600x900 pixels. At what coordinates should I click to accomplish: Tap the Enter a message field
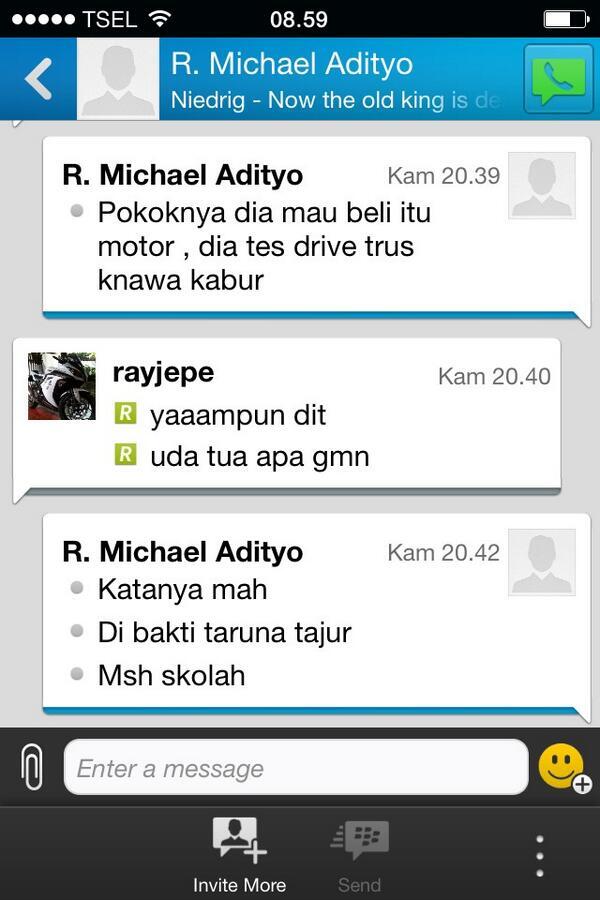(x=295, y=768)
